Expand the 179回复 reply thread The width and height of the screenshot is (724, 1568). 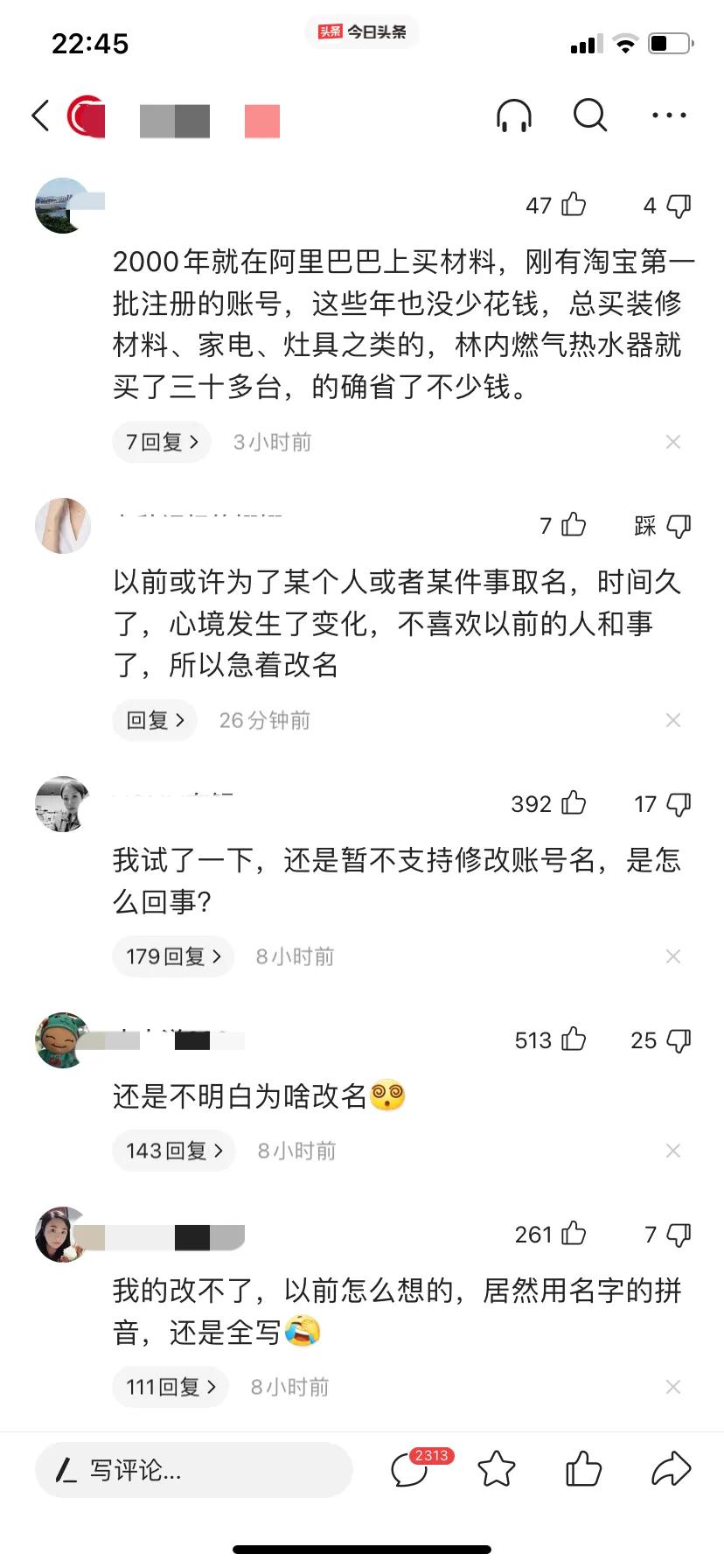(172, 956)
